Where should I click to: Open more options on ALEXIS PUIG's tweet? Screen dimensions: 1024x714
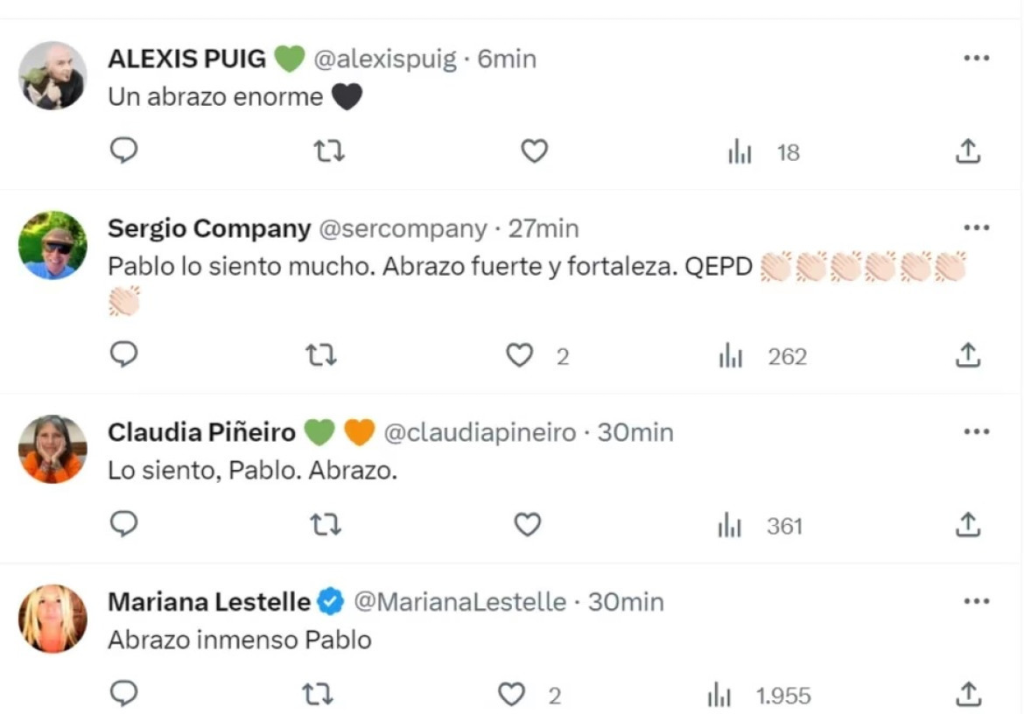tap(976, 58)
